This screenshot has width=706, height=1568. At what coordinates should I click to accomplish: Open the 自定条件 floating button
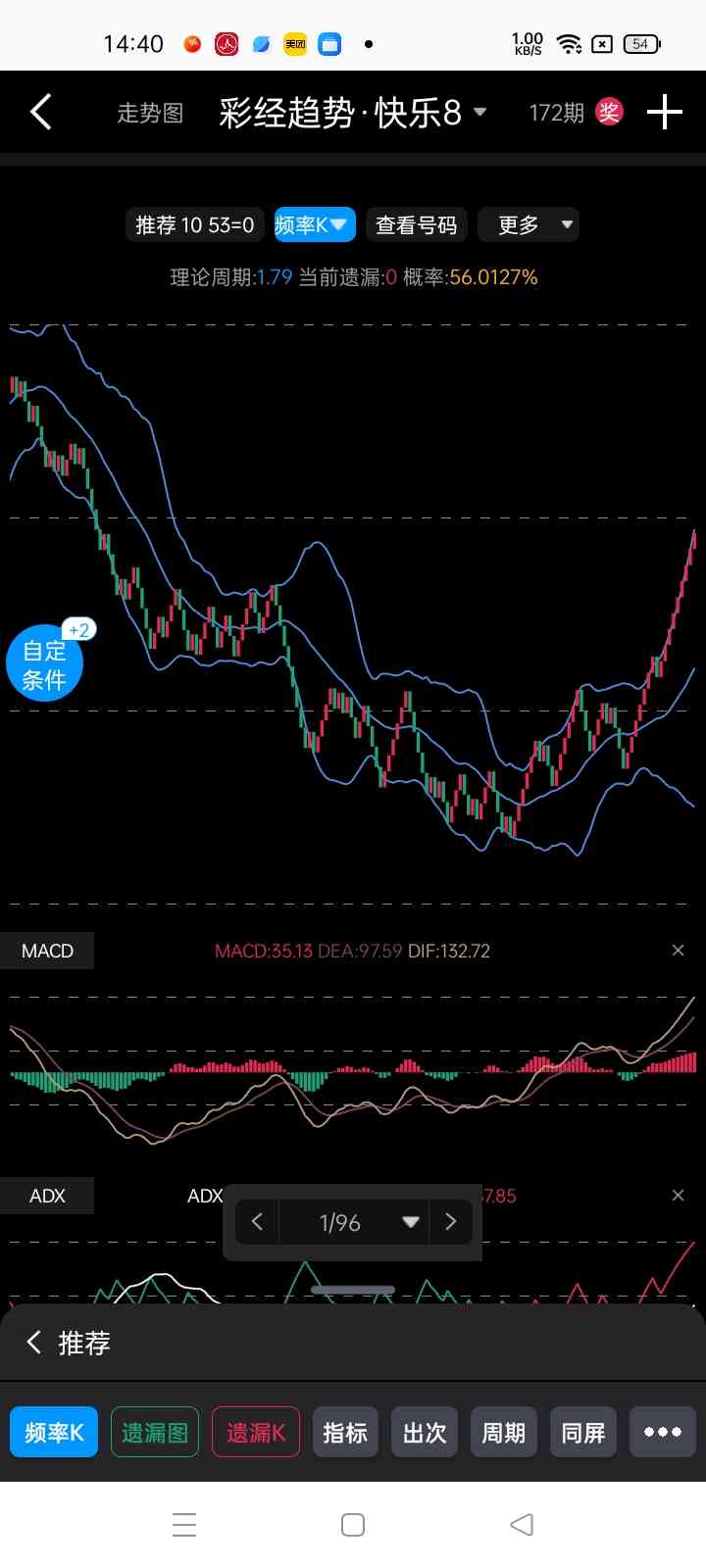(44, 664)
